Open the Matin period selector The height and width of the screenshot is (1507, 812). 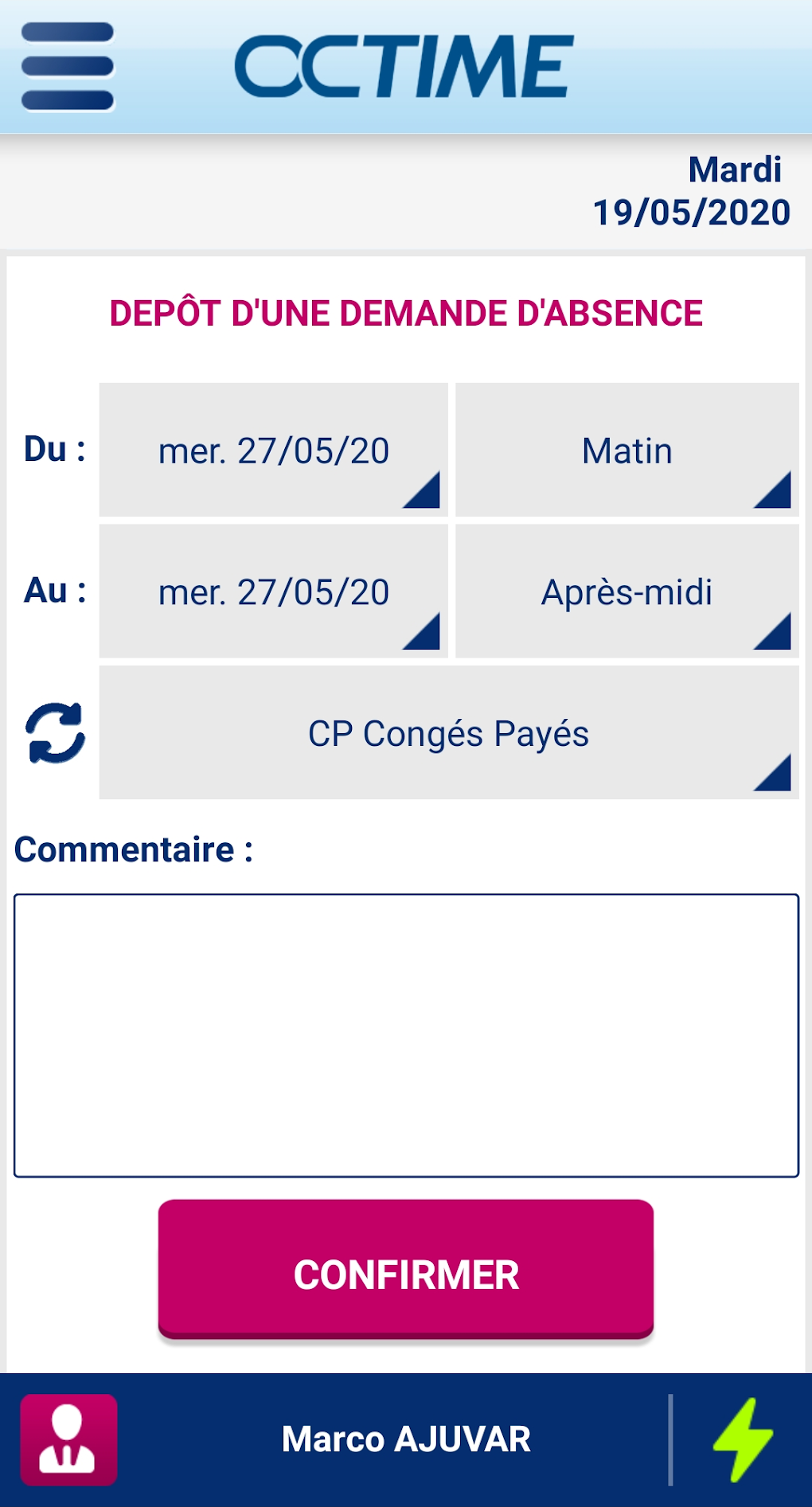[x=627, y=450]
